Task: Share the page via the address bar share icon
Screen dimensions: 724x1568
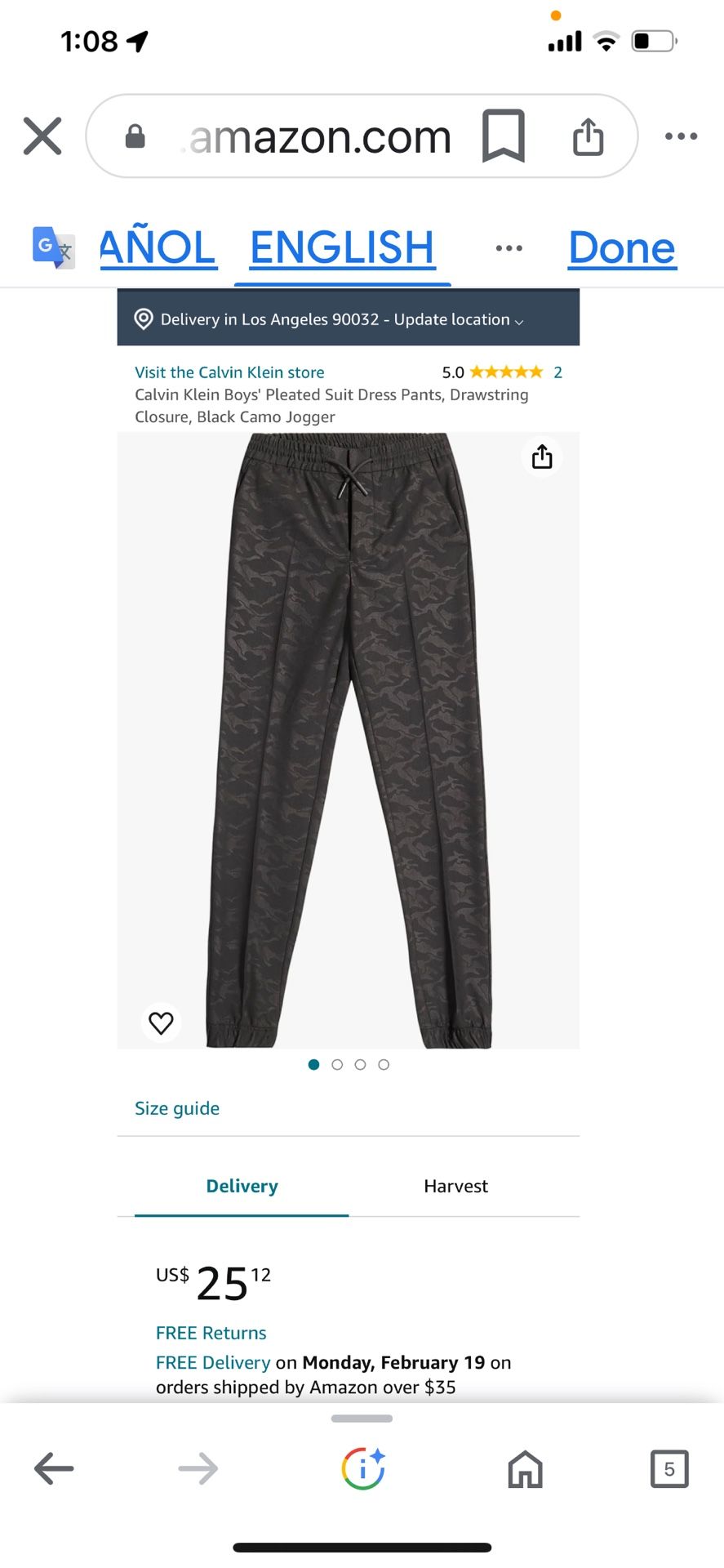Action: pos(588,136)
